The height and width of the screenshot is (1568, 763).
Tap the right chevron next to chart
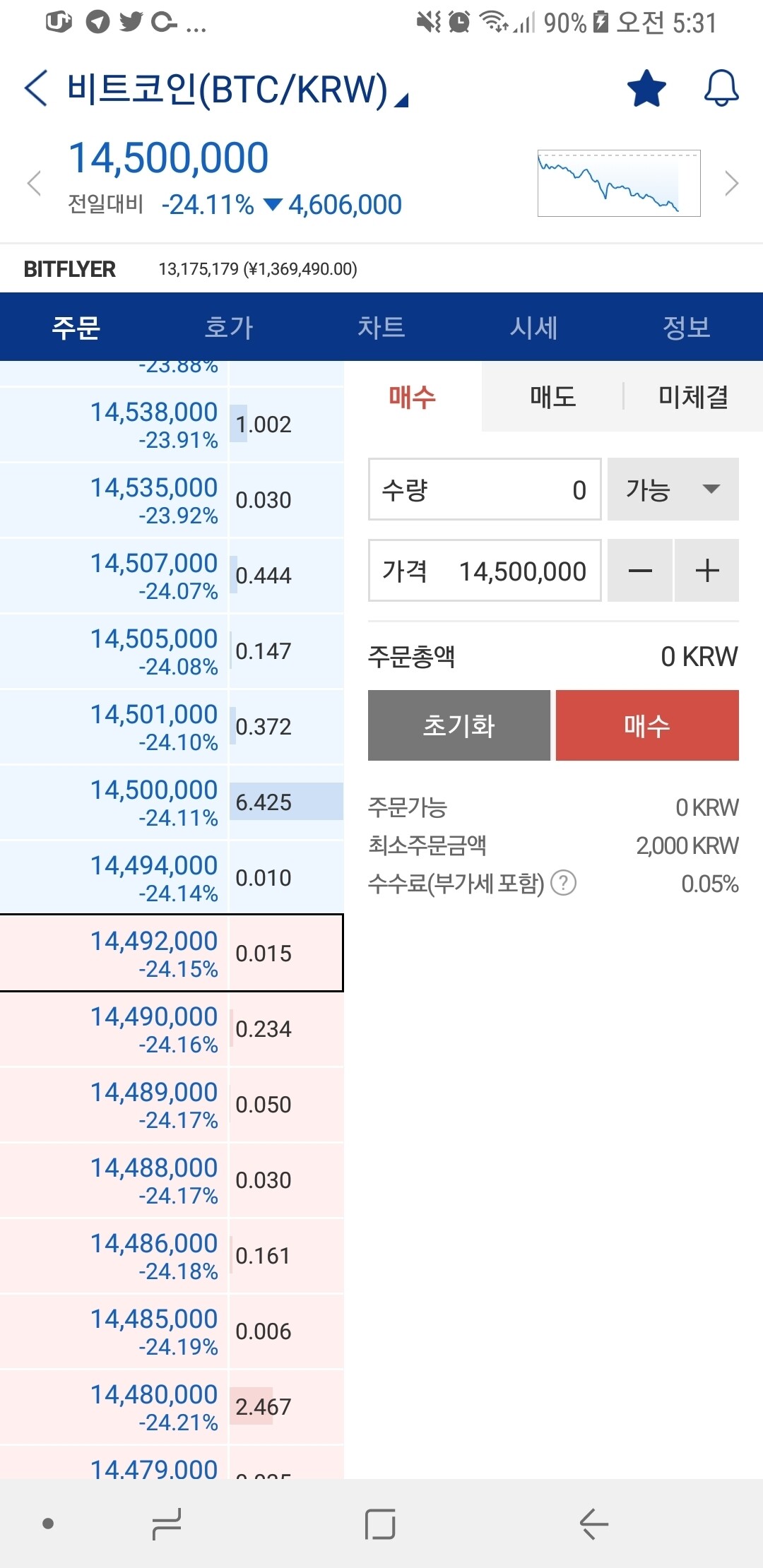731,182
